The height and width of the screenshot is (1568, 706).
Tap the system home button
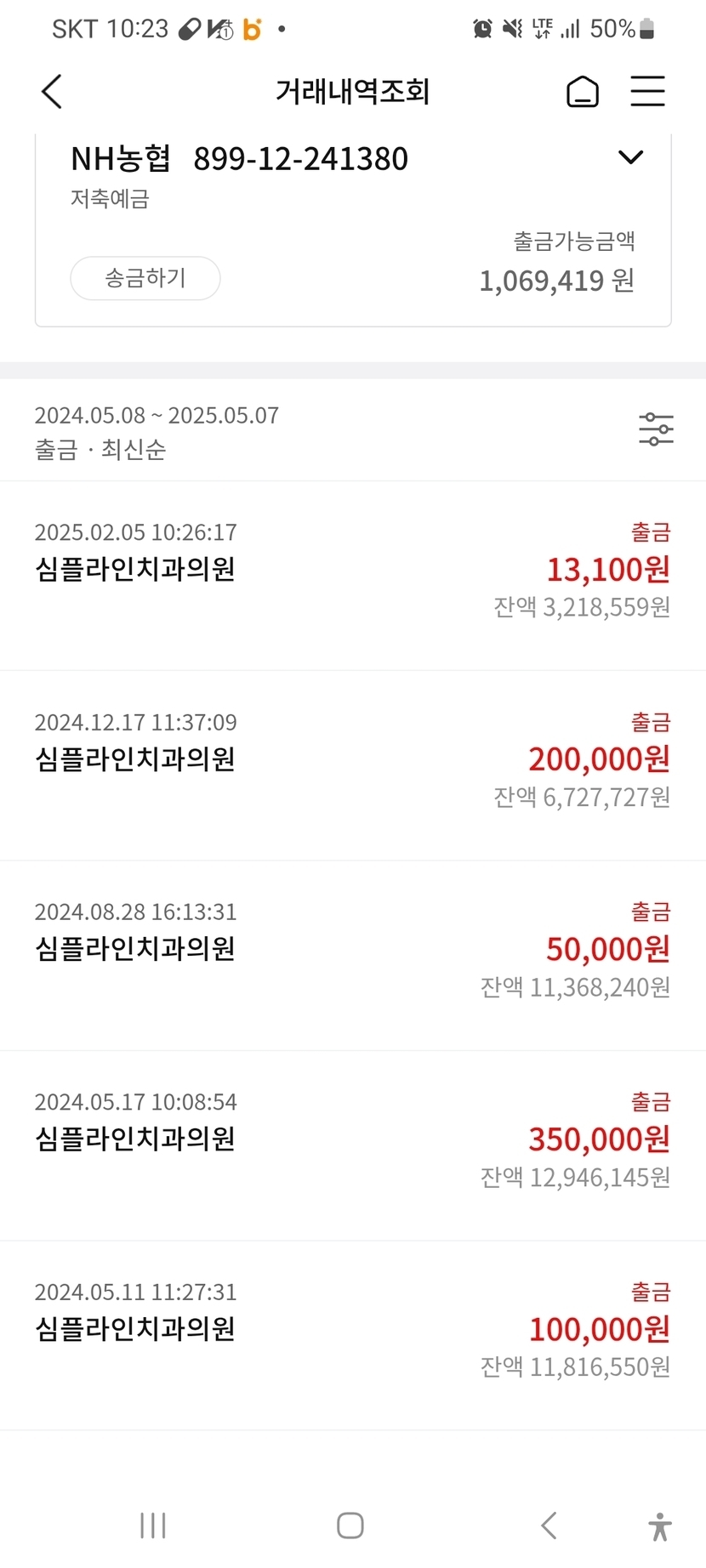(x=350, y=1525)
